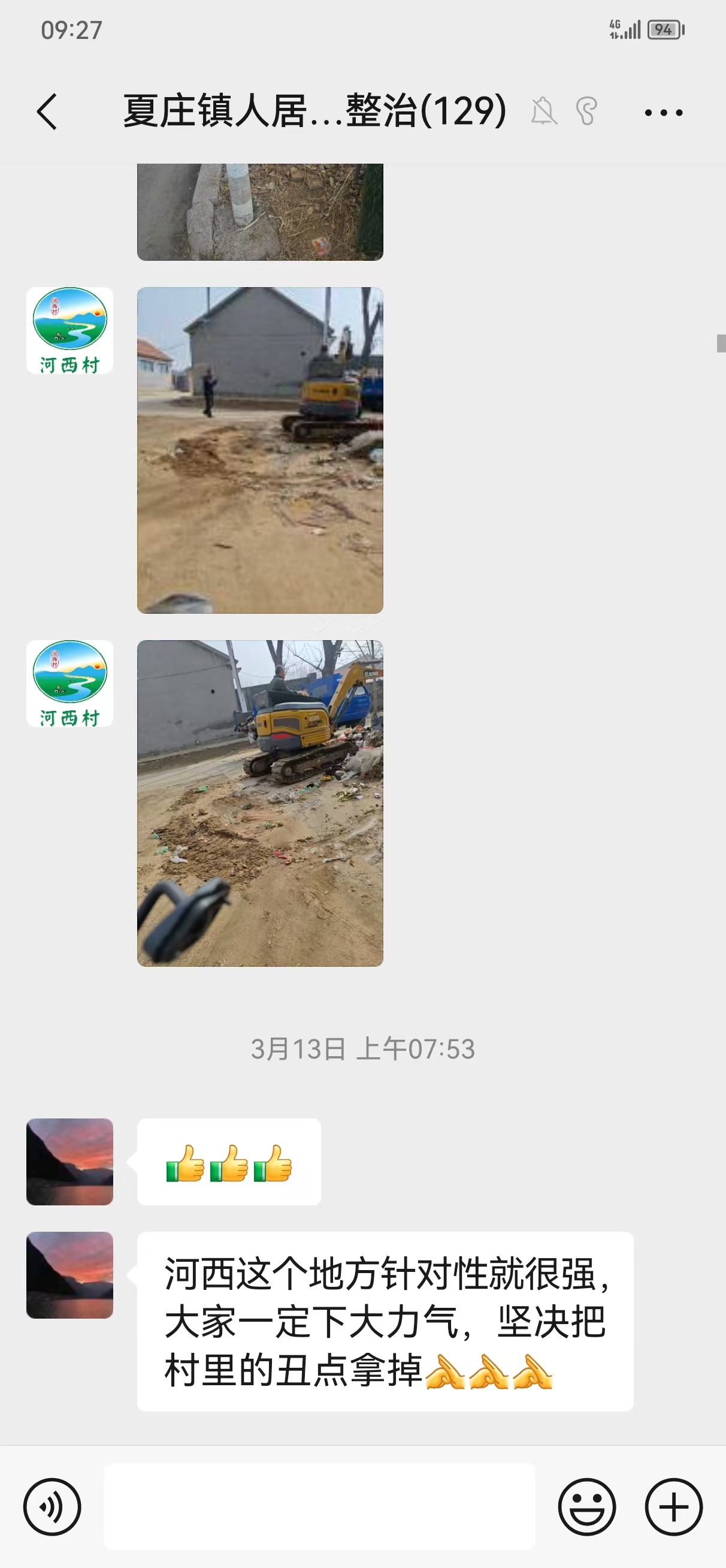The image size is (726, 1568).
Task: Open sunset avatar next to thumbs-up message
Action: (x=69, y=1162)
